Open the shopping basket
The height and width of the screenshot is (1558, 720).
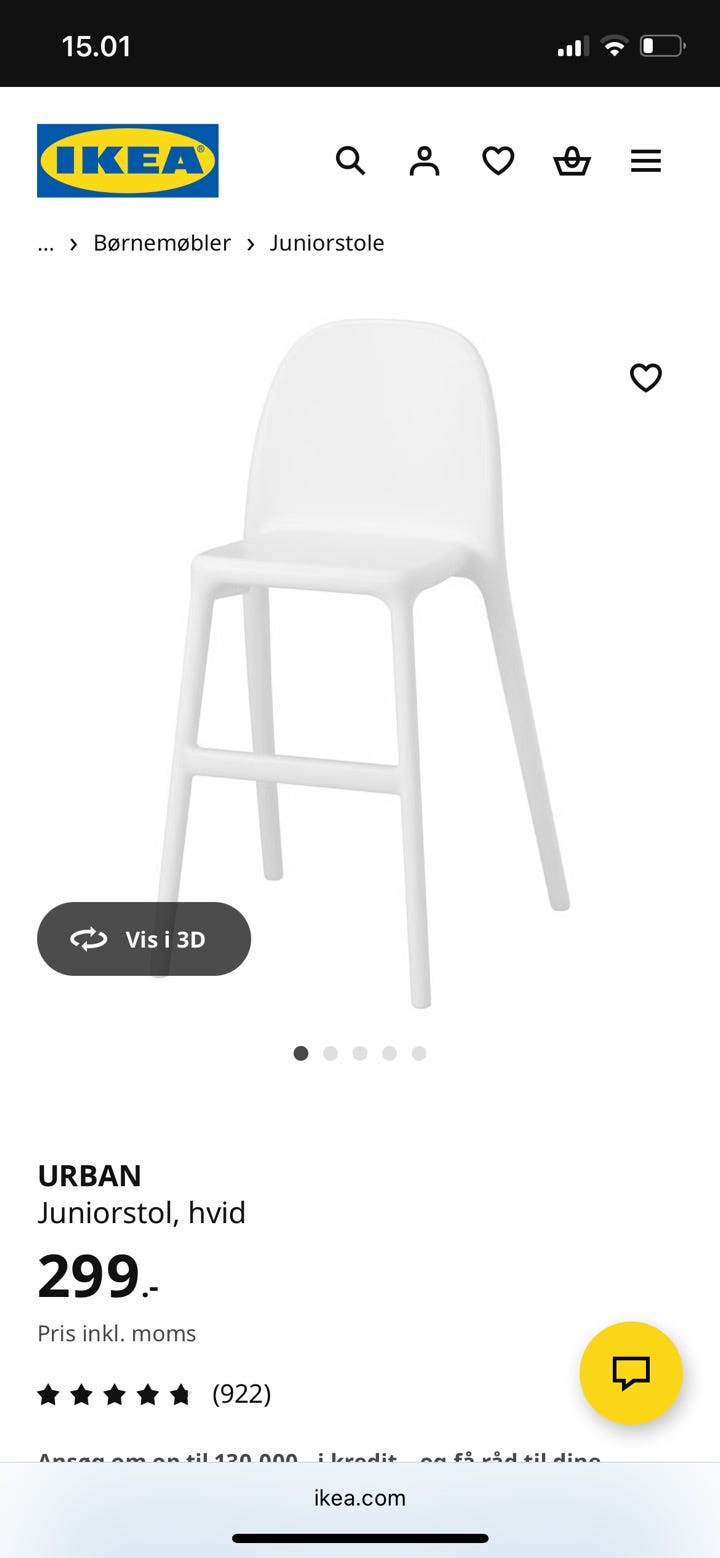(x=572, y=161)
